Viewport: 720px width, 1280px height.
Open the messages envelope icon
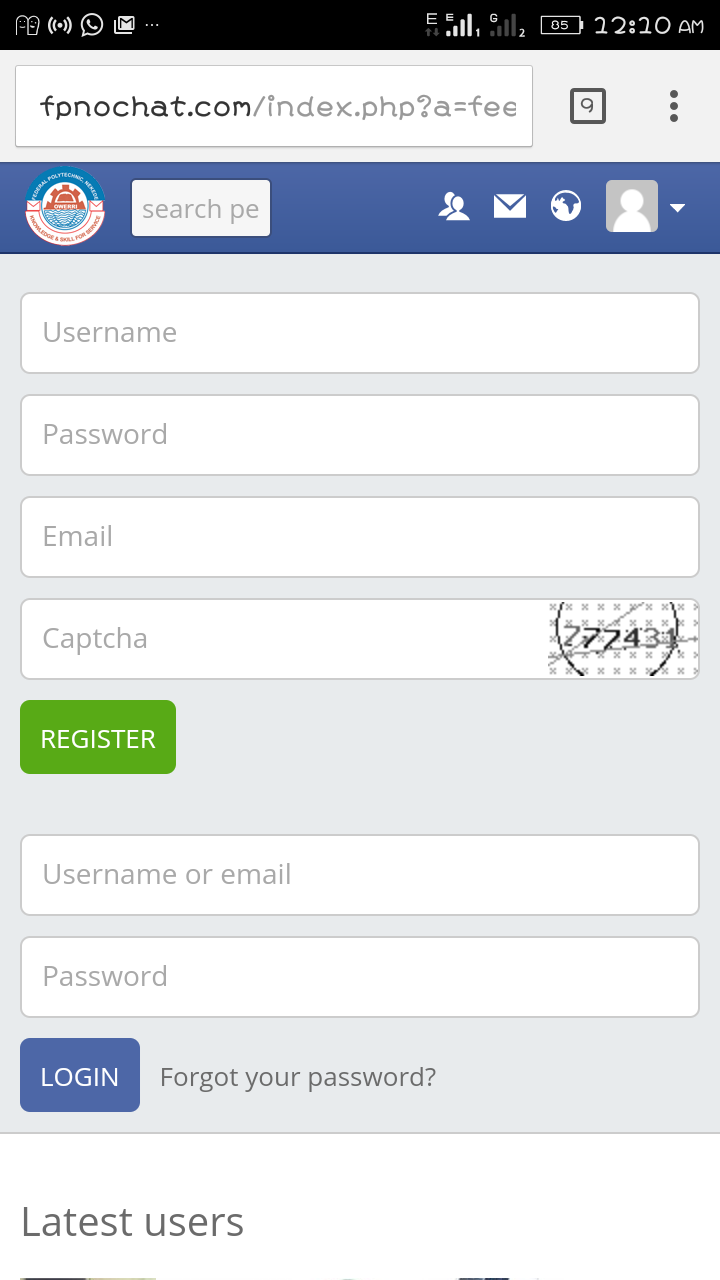click(x=510, y=206)
